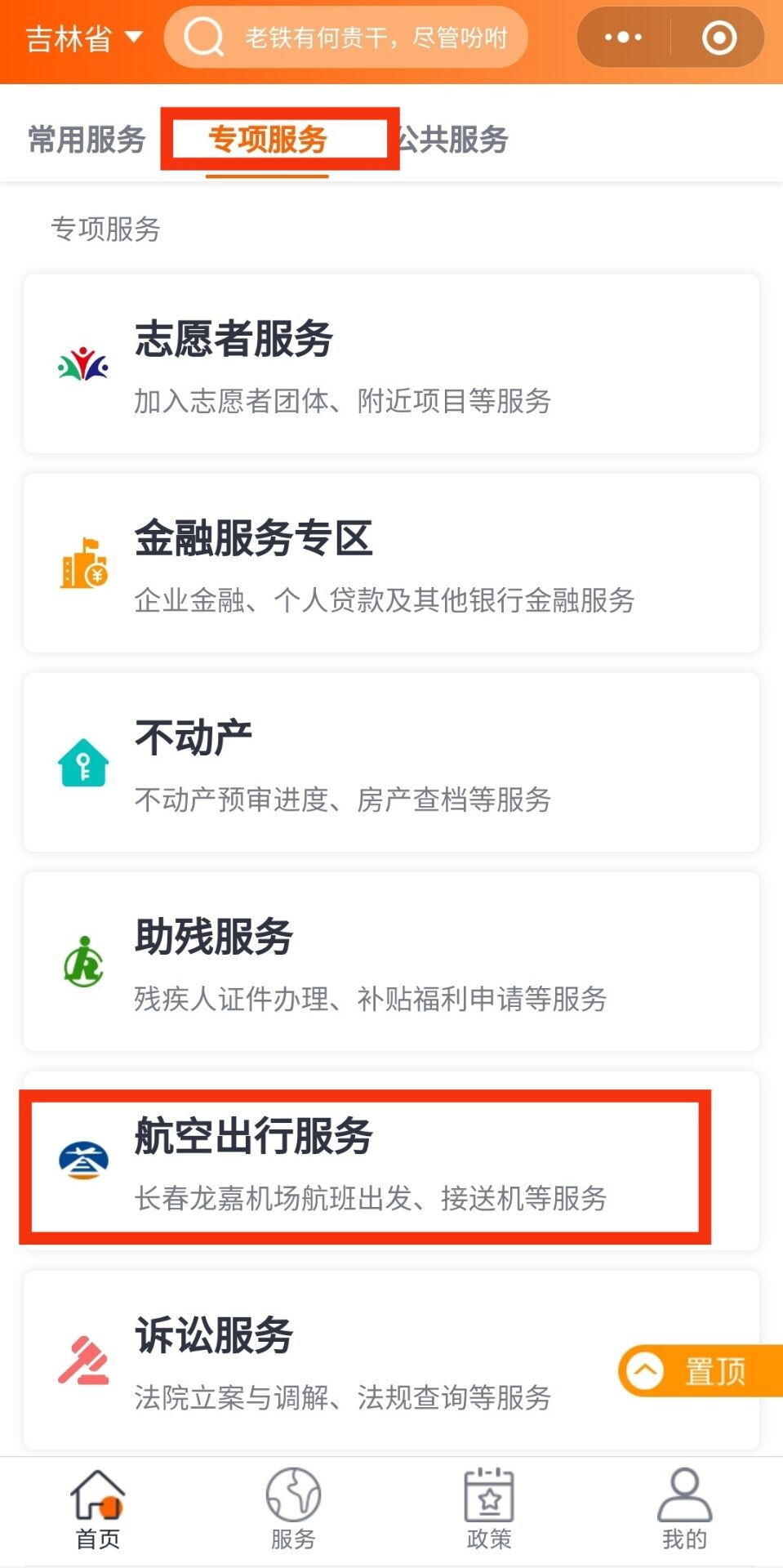Screen dimensions: 783x1568
Task: Switch to the 常用服务 tab
Action: point(87,140)
